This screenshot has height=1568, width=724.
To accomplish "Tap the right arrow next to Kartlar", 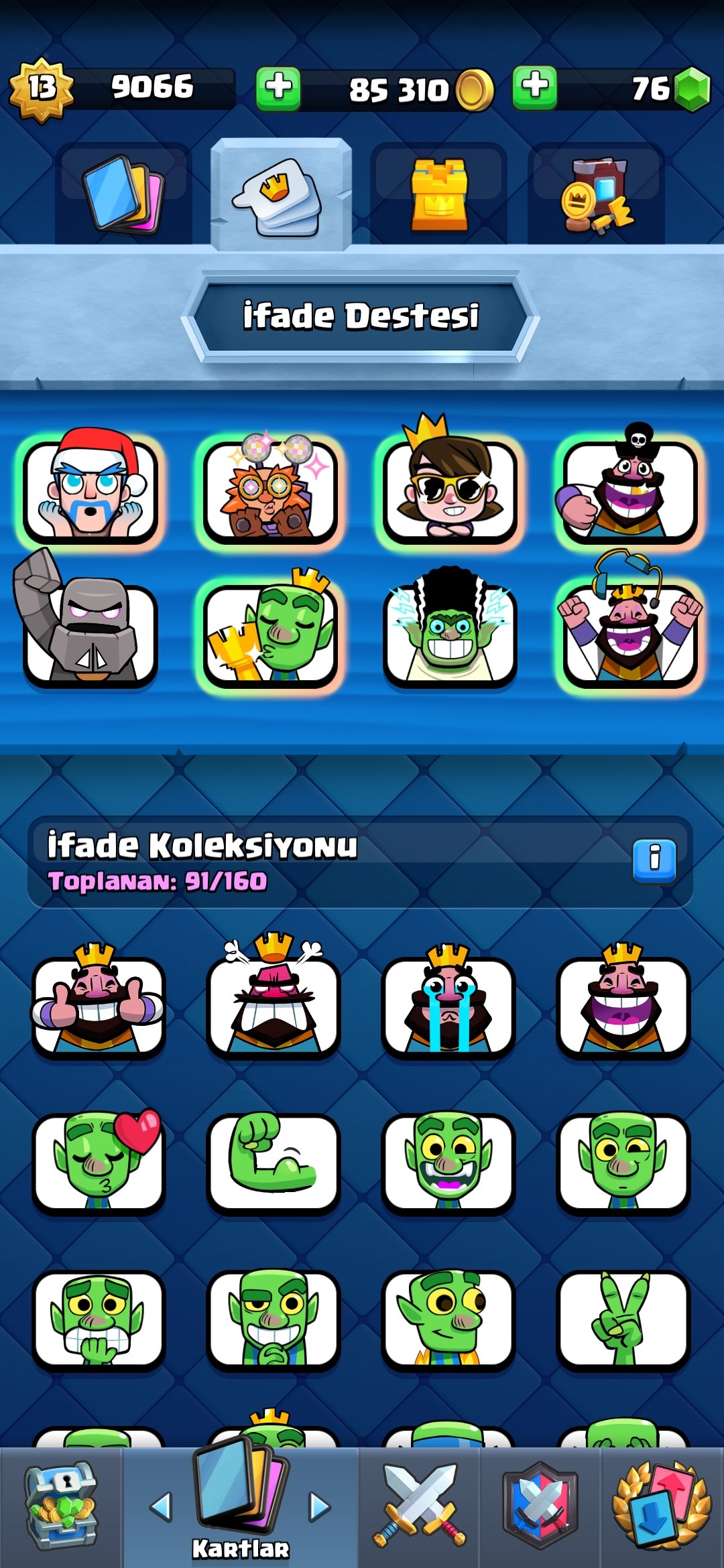I will [x=319, y=1507].
